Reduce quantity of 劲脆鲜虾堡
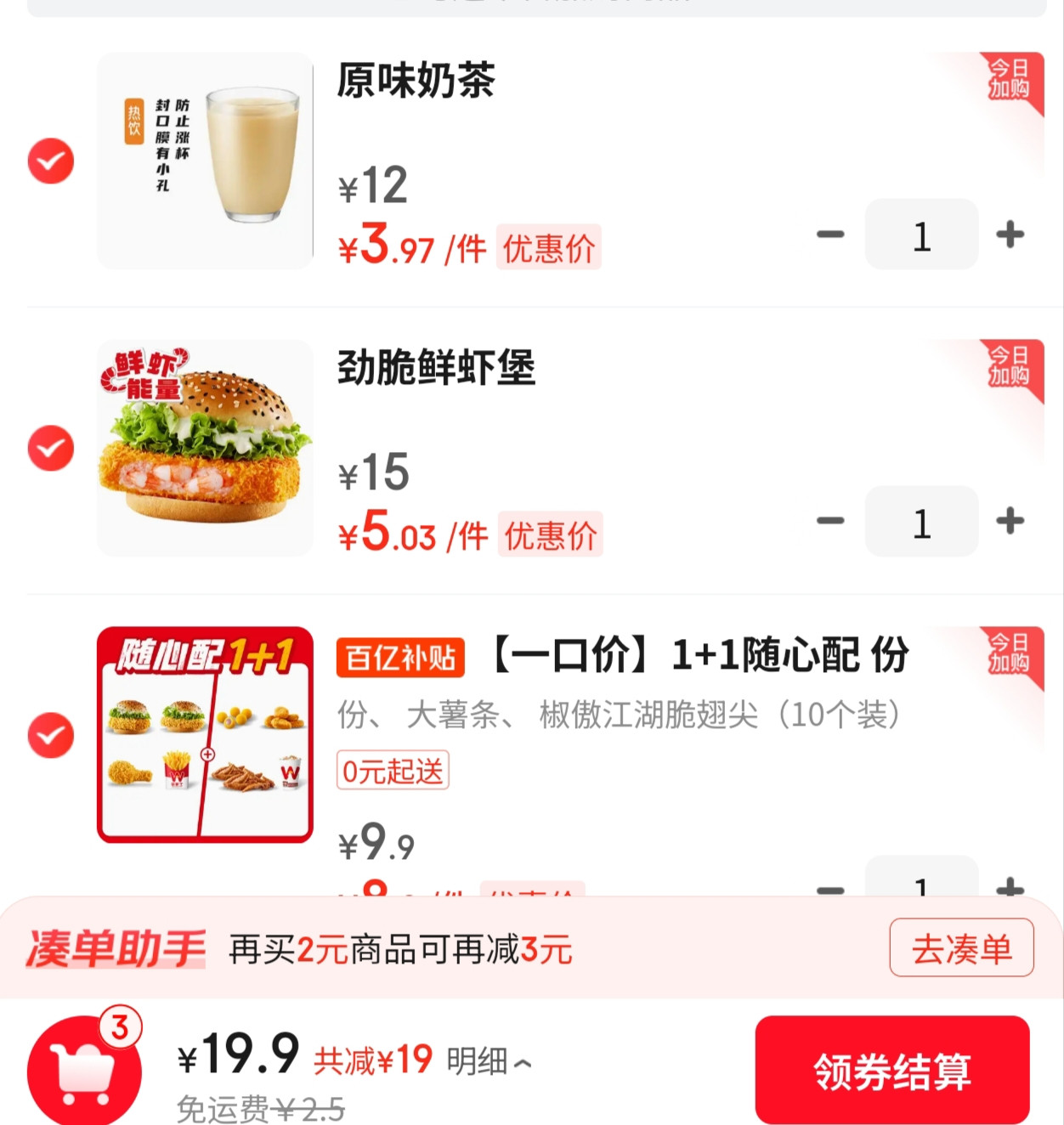The width and height of the screenshot is (1064, 1125). pyautogui.click(x=830, y=521)
